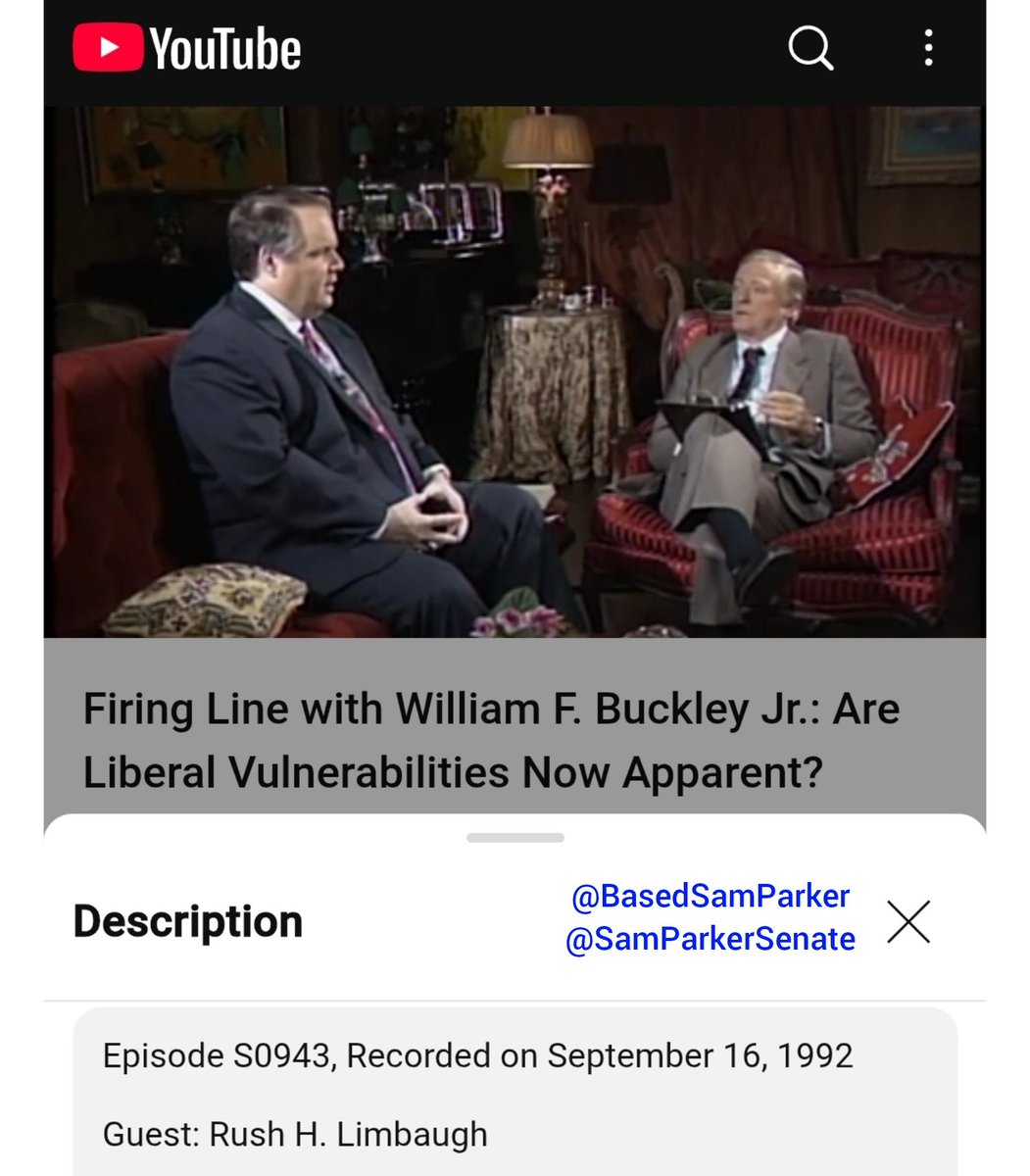Go to YouTube home via logo
This screenshot has width=1030, height=1176.
pyautogui.click(x=187, y=49)
